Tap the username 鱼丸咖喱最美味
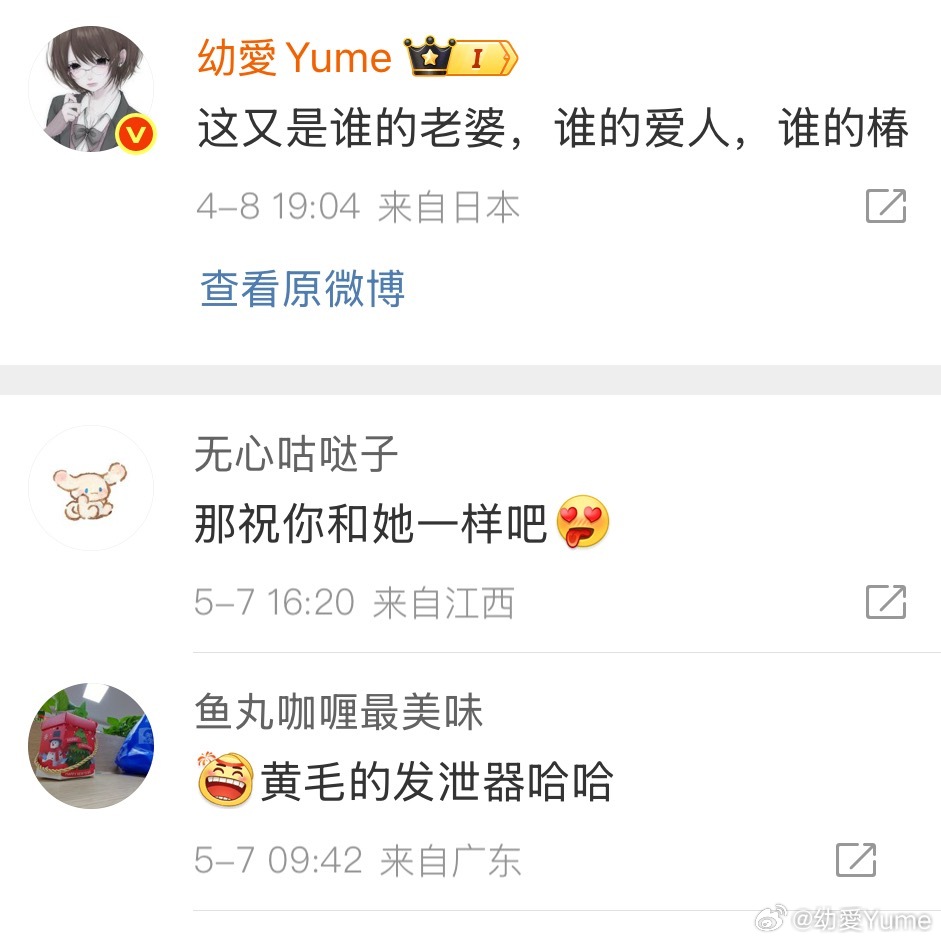The image size is (941, 941). click(338, 713)
